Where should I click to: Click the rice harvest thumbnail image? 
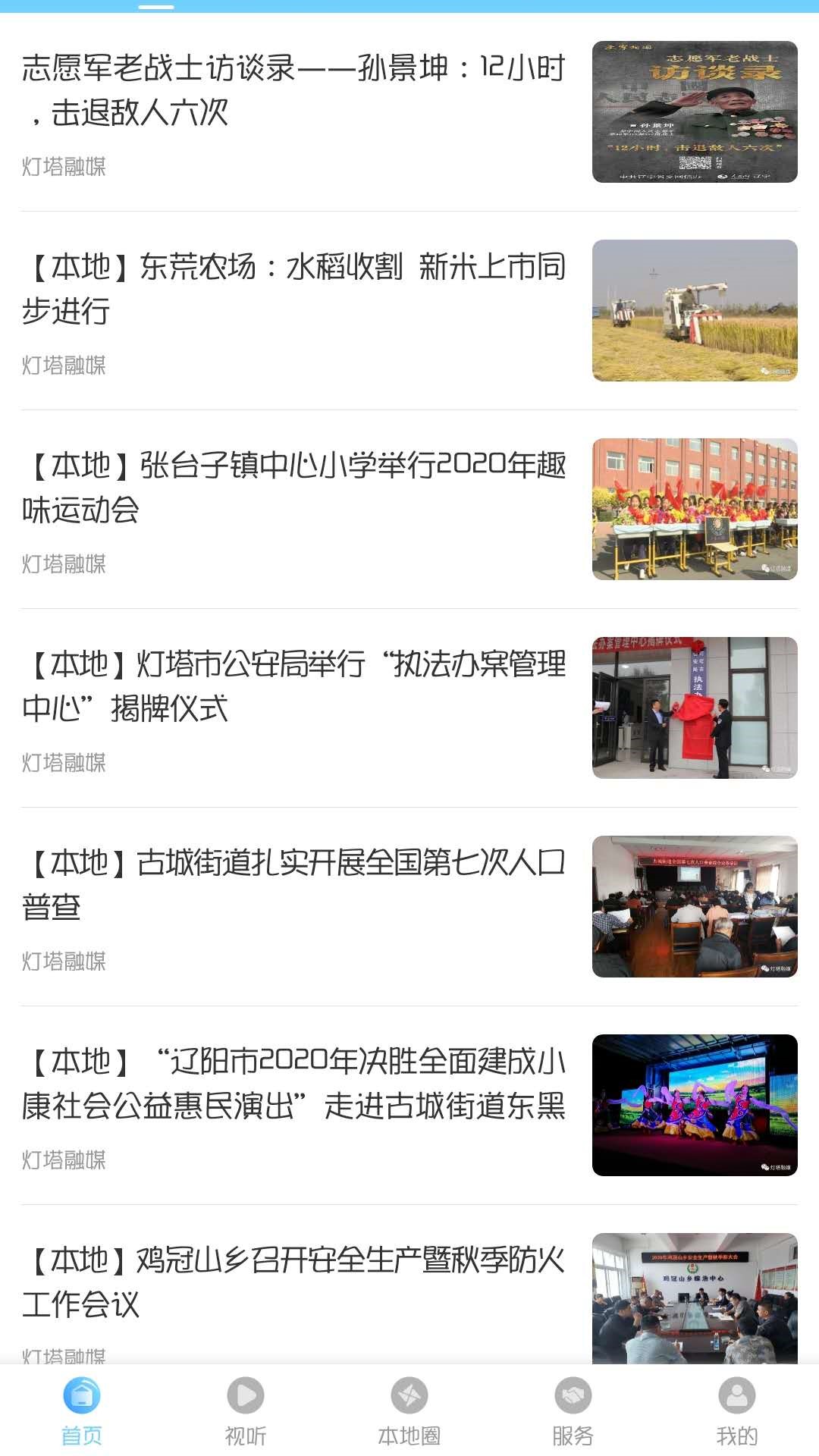(695, 306)
